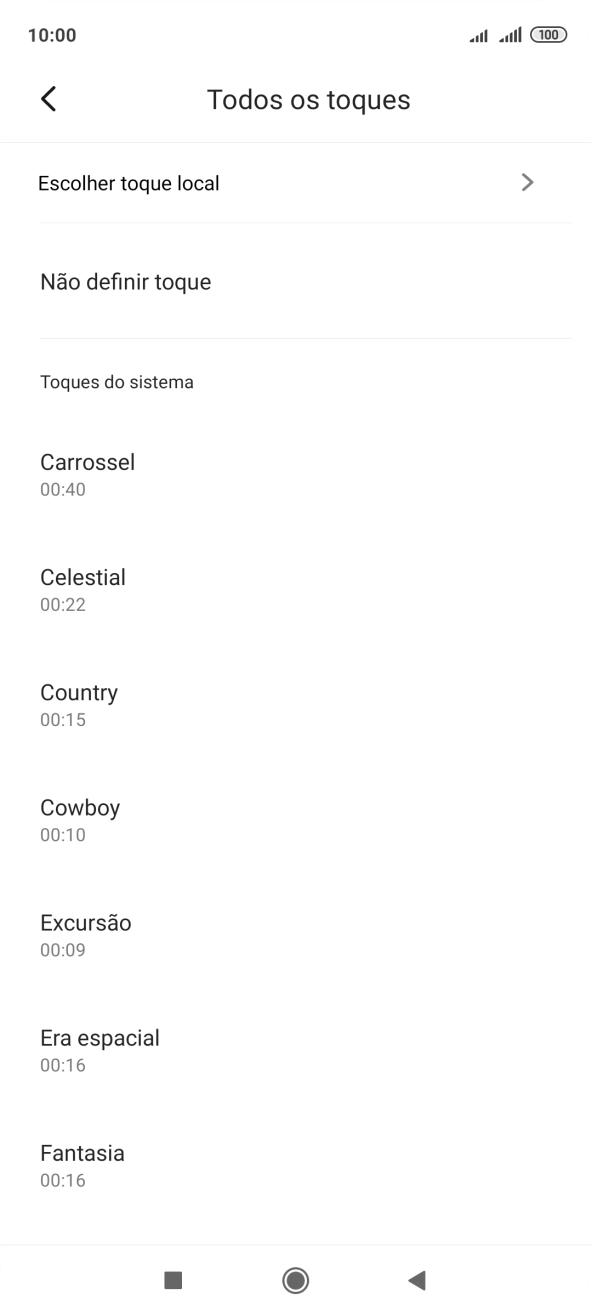The height and width of the screenshot is (1316, 592).
Task: Open Escolher toque local
Action: 296,183
